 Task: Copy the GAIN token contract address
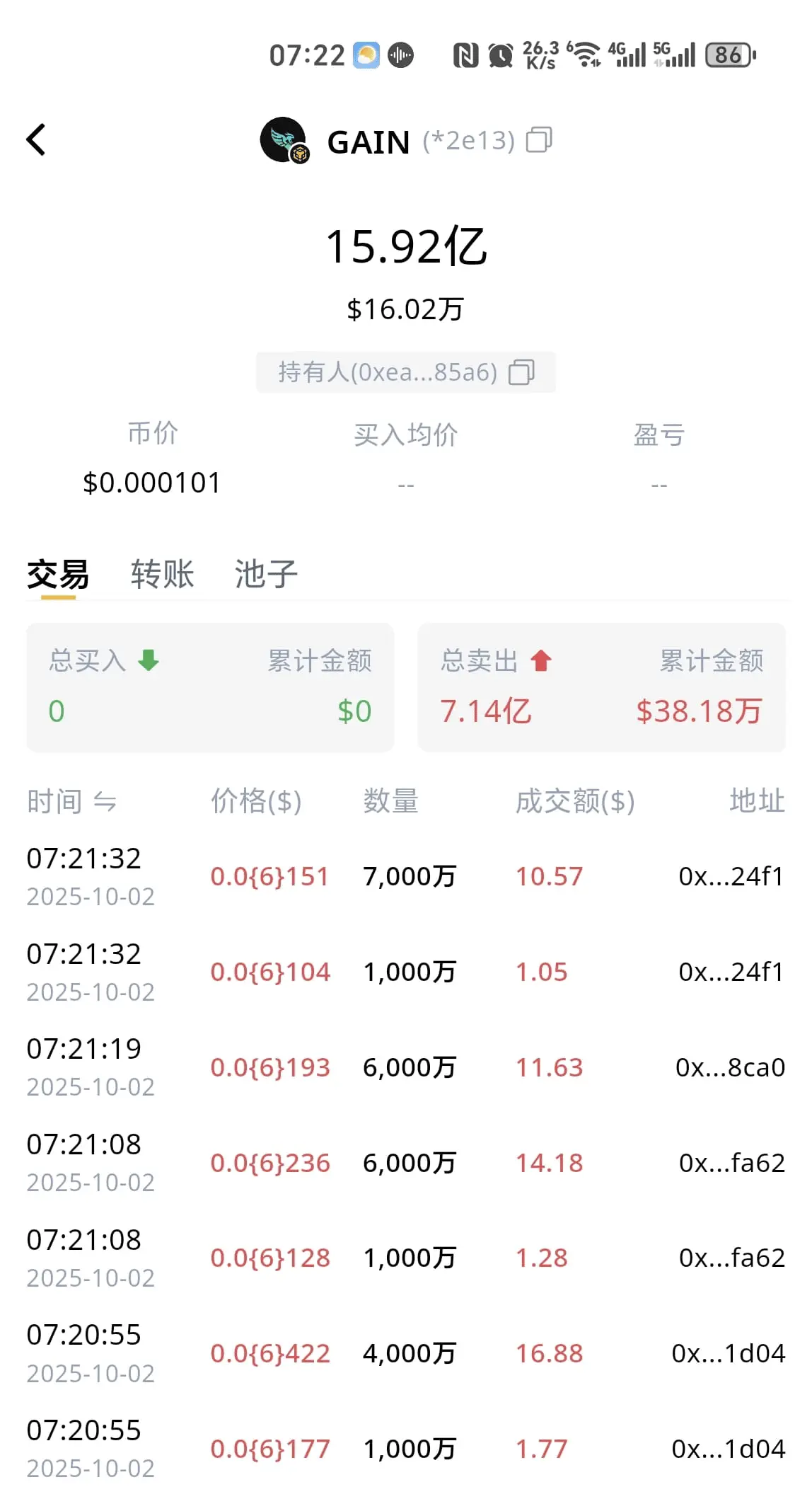pos(539,140)
